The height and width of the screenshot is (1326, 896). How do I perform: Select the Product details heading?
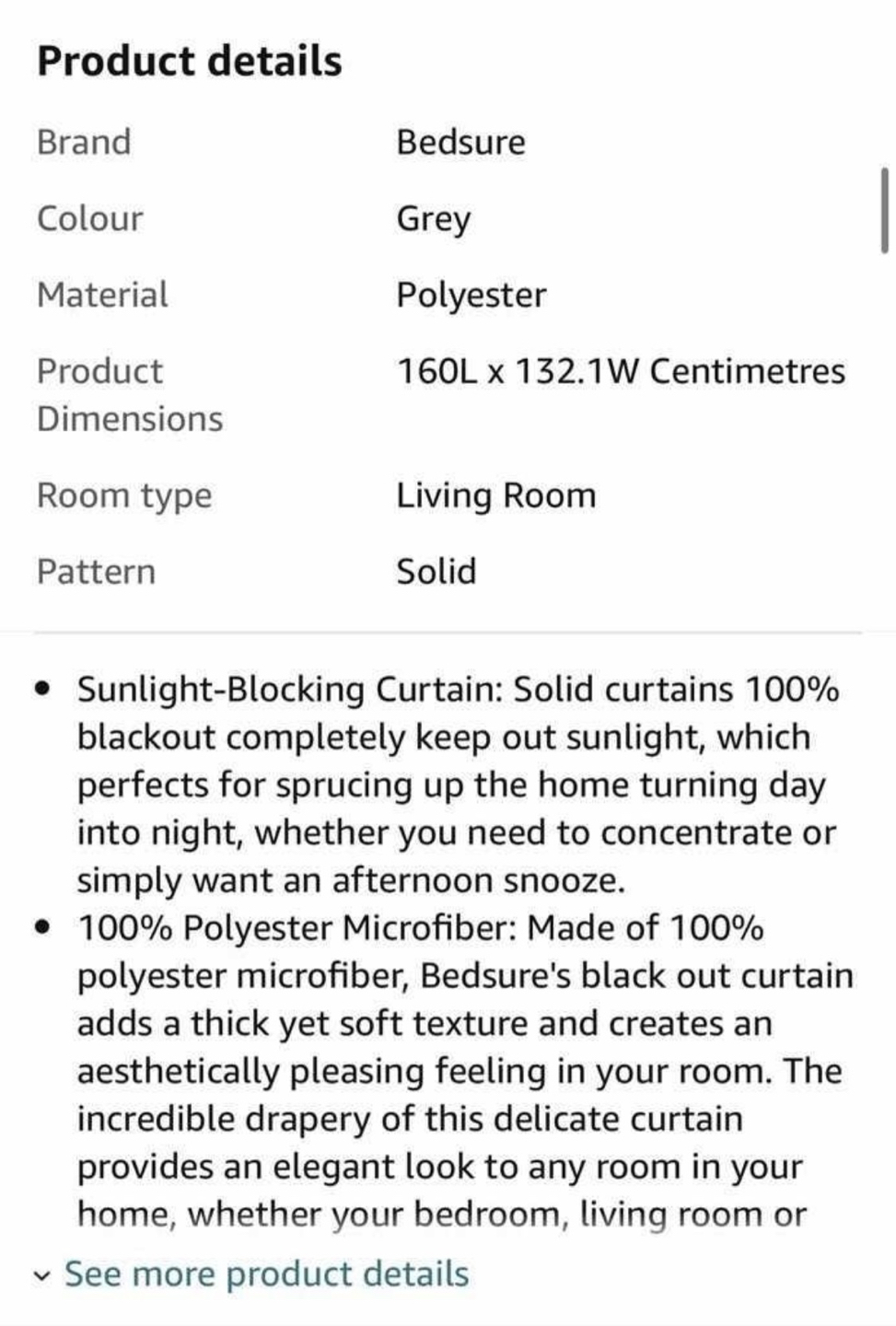(x=189, y=61)
